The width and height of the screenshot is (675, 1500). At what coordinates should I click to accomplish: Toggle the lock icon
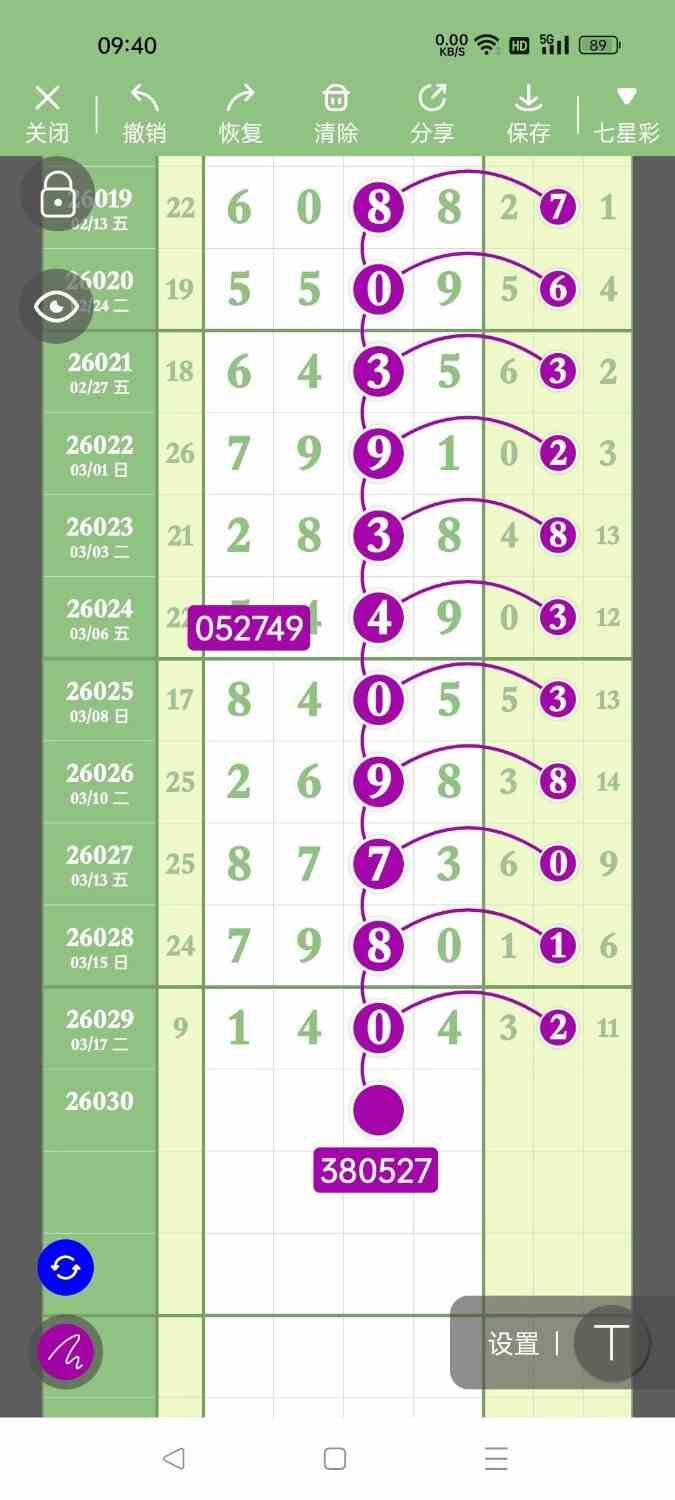coord(57,196)
